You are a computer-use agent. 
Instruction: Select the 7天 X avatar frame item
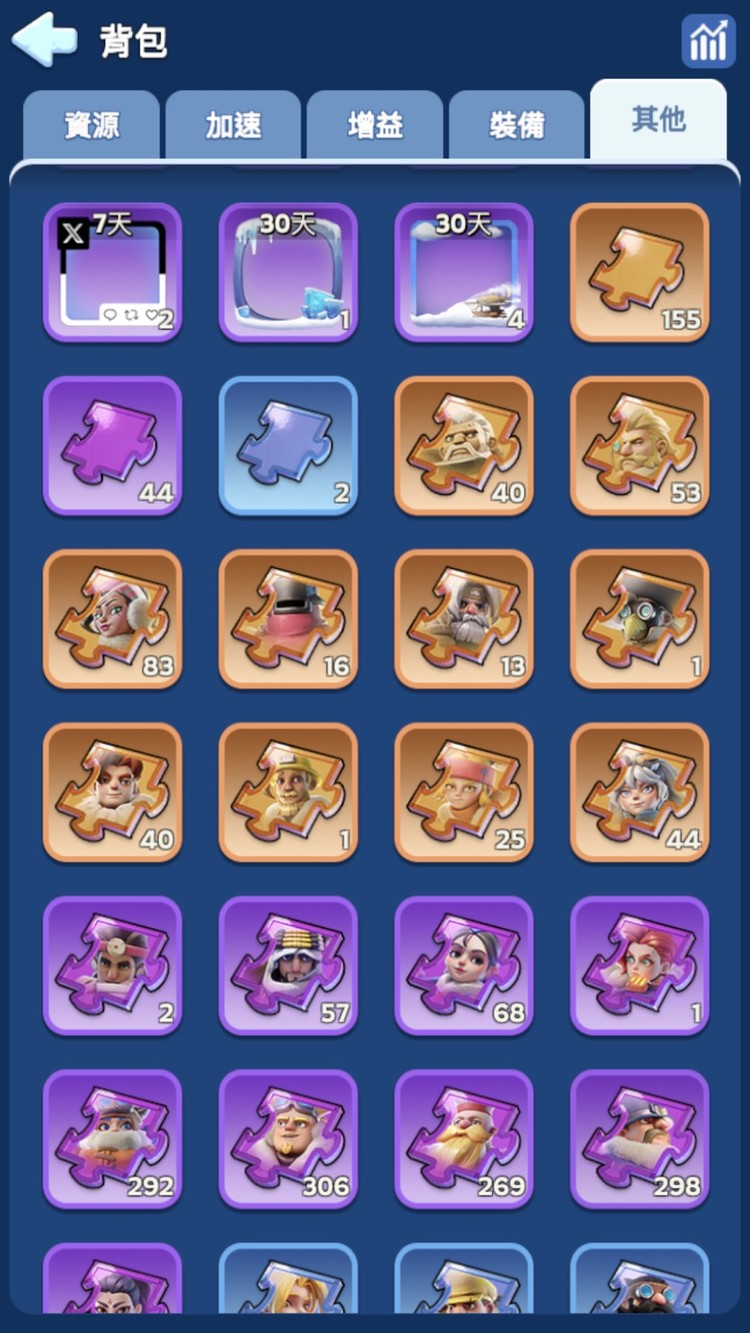click(x=112, y=272)
